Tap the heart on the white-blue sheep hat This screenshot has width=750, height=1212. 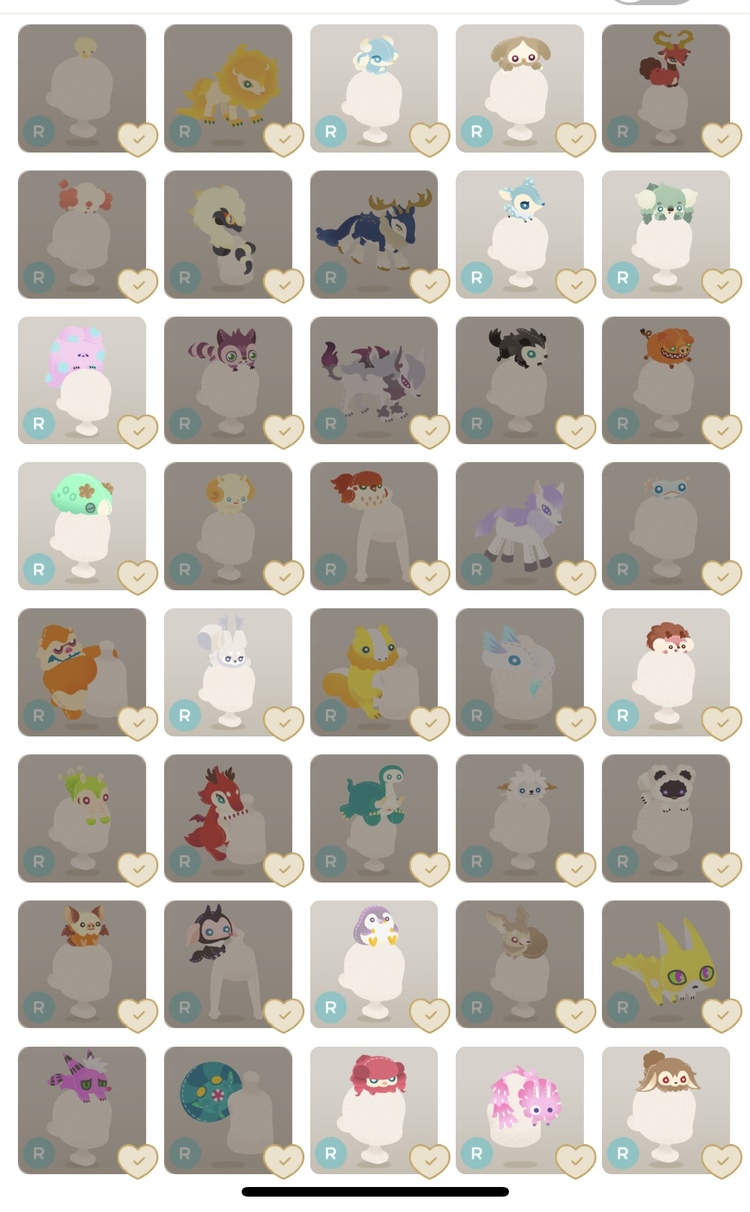pyautogui.click(x=430, y=140)
